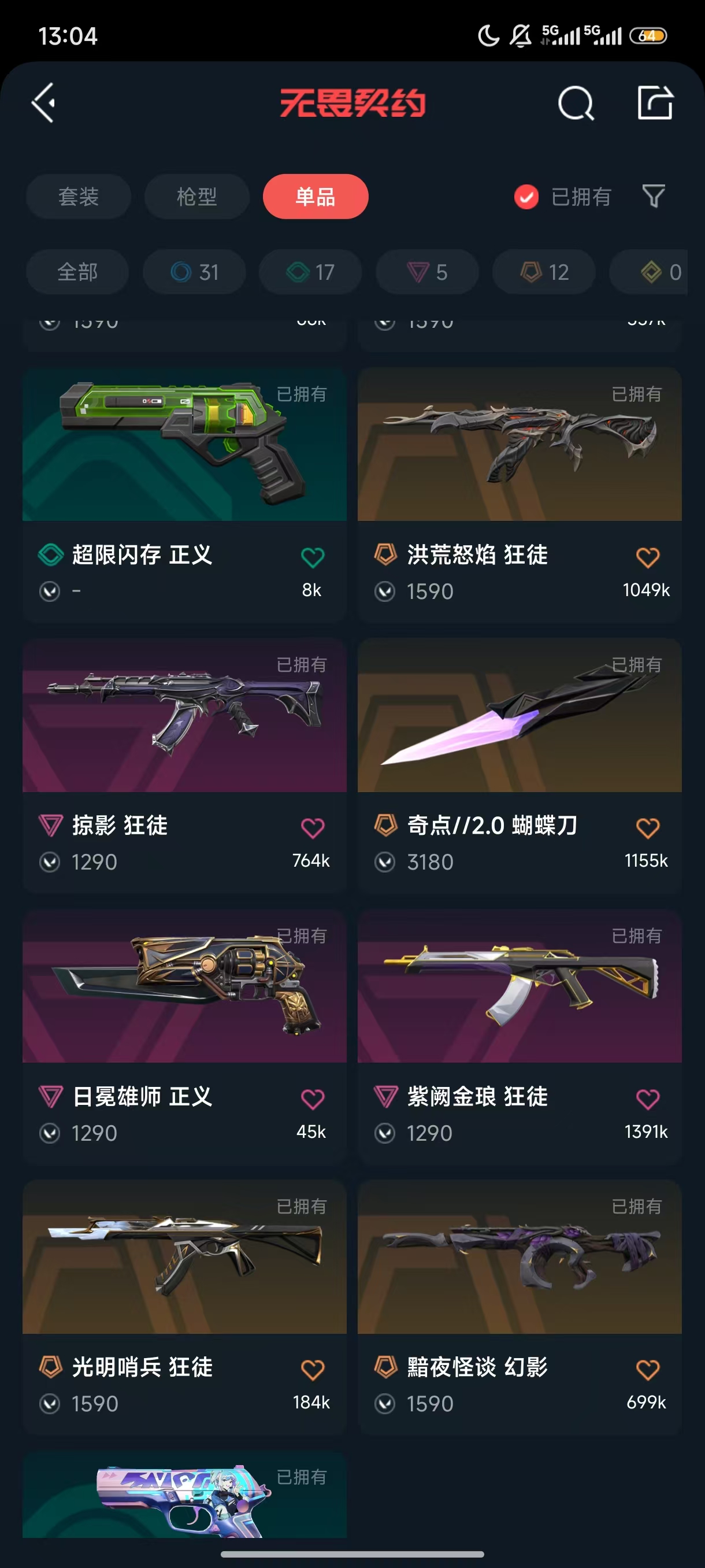Switch to the 枪型 tab
The height and width of the screenshot is (1568, 705).
pyautogui.click(x=196, y=197)
